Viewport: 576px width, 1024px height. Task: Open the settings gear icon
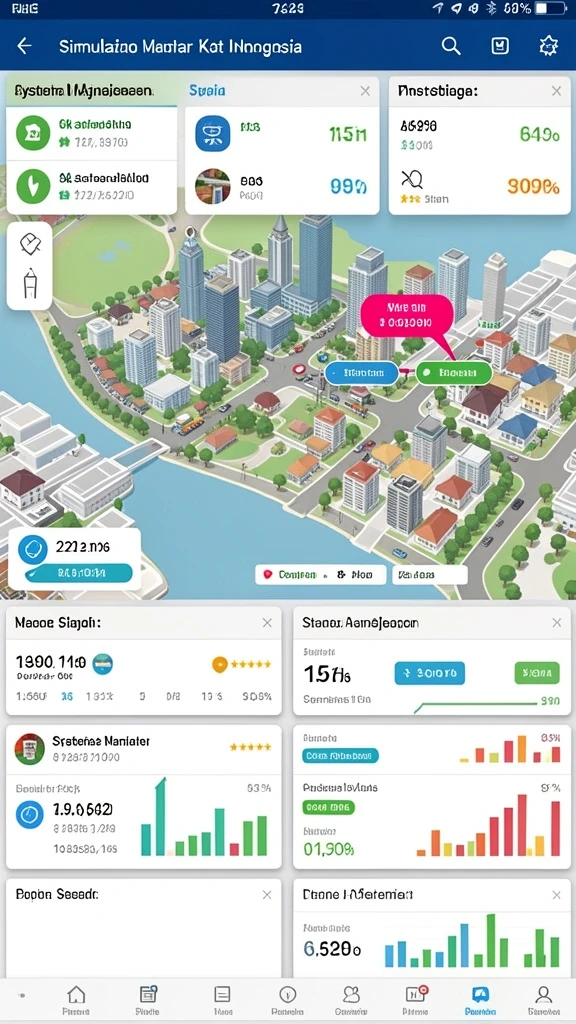tap(549, 46)
